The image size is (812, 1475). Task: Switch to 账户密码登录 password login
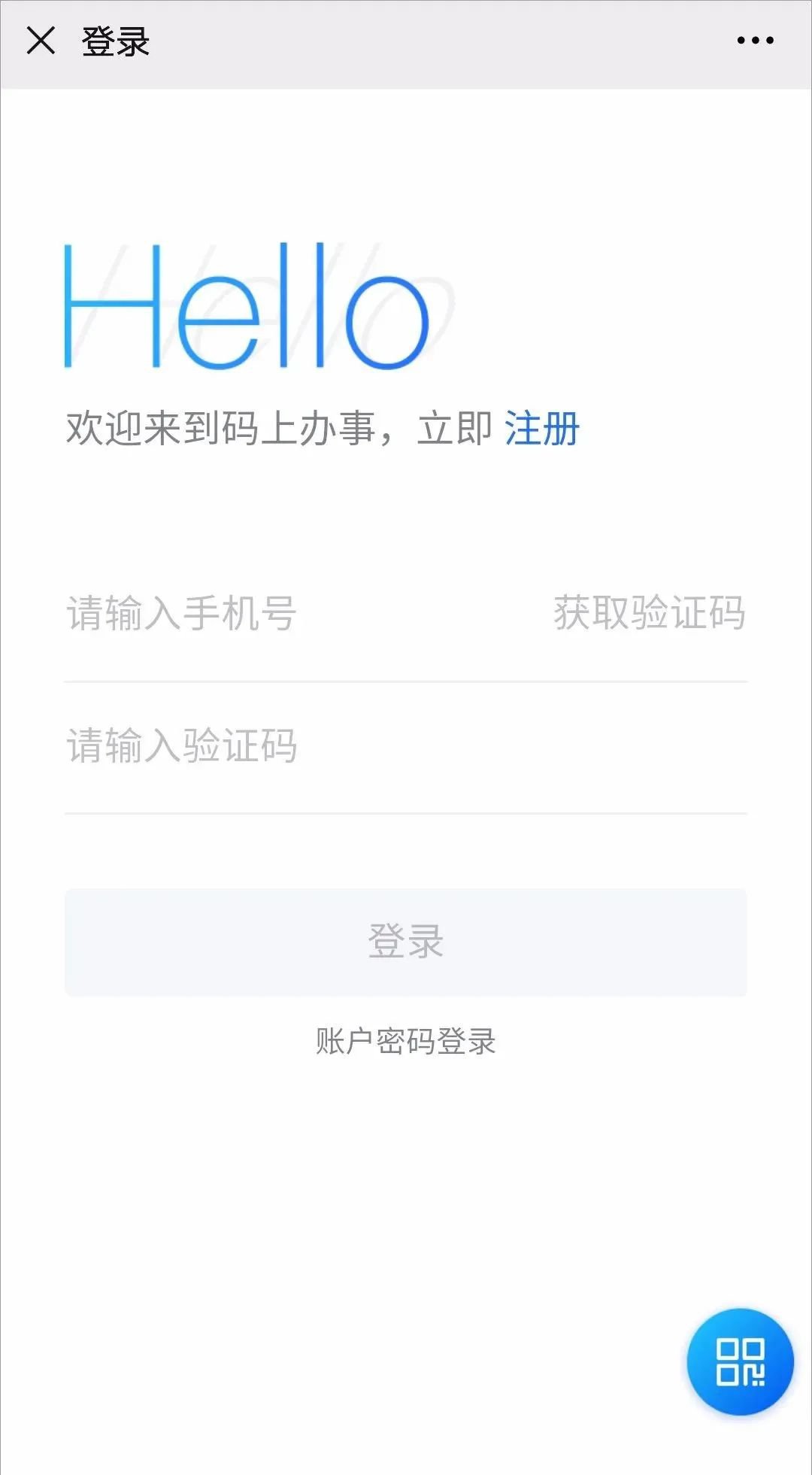coord(406,1042)
